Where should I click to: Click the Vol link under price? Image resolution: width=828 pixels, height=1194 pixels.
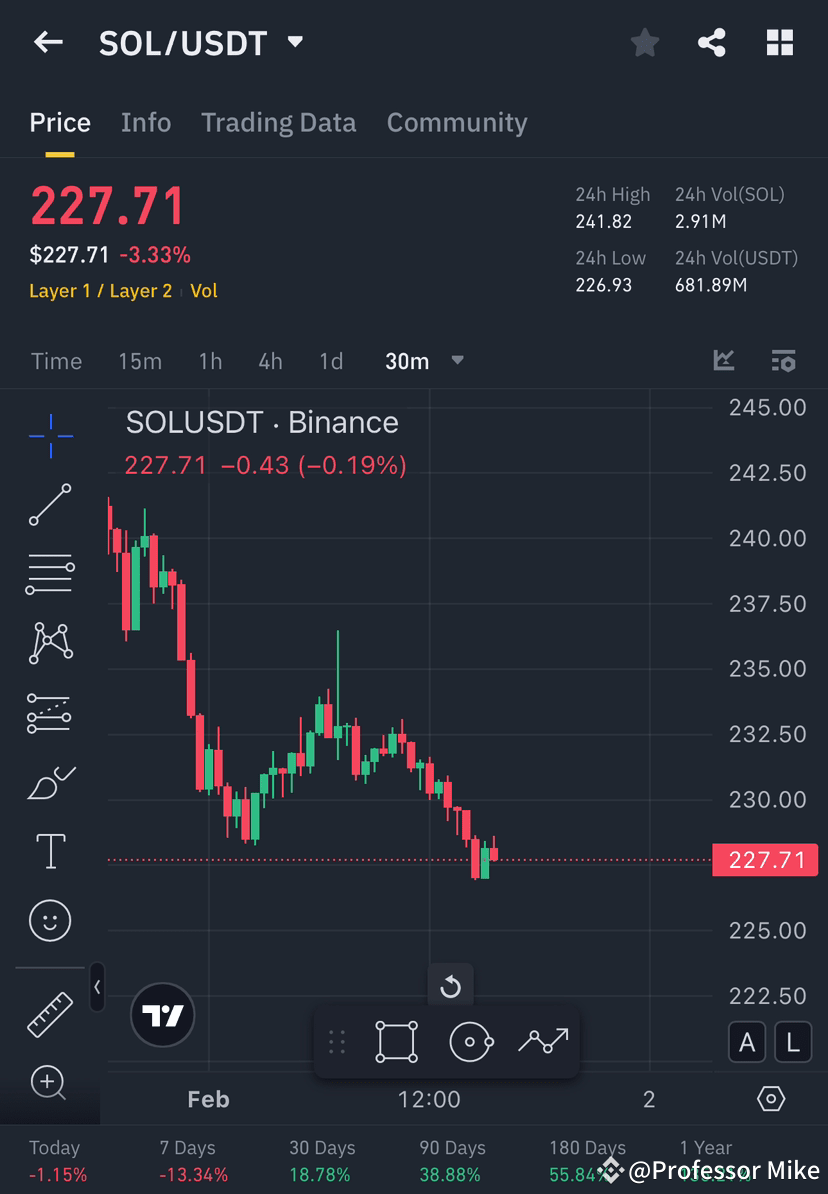tap(204, 291)
